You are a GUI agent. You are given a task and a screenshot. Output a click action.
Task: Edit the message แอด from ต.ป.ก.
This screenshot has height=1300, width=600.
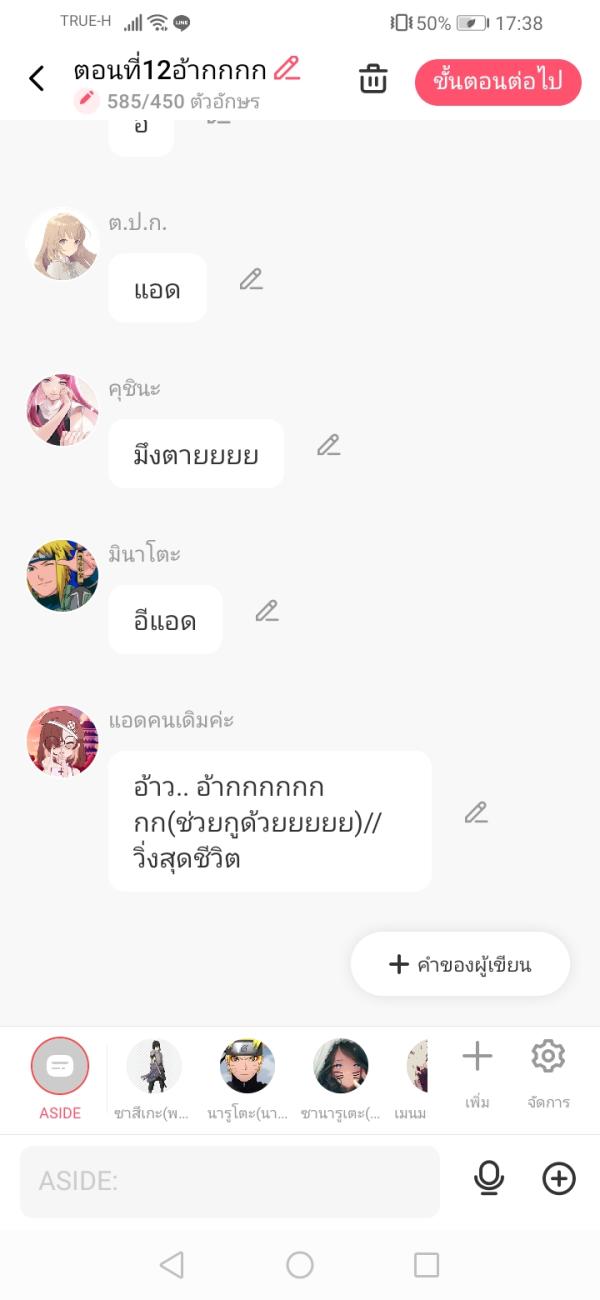click(x=251, y=280)
